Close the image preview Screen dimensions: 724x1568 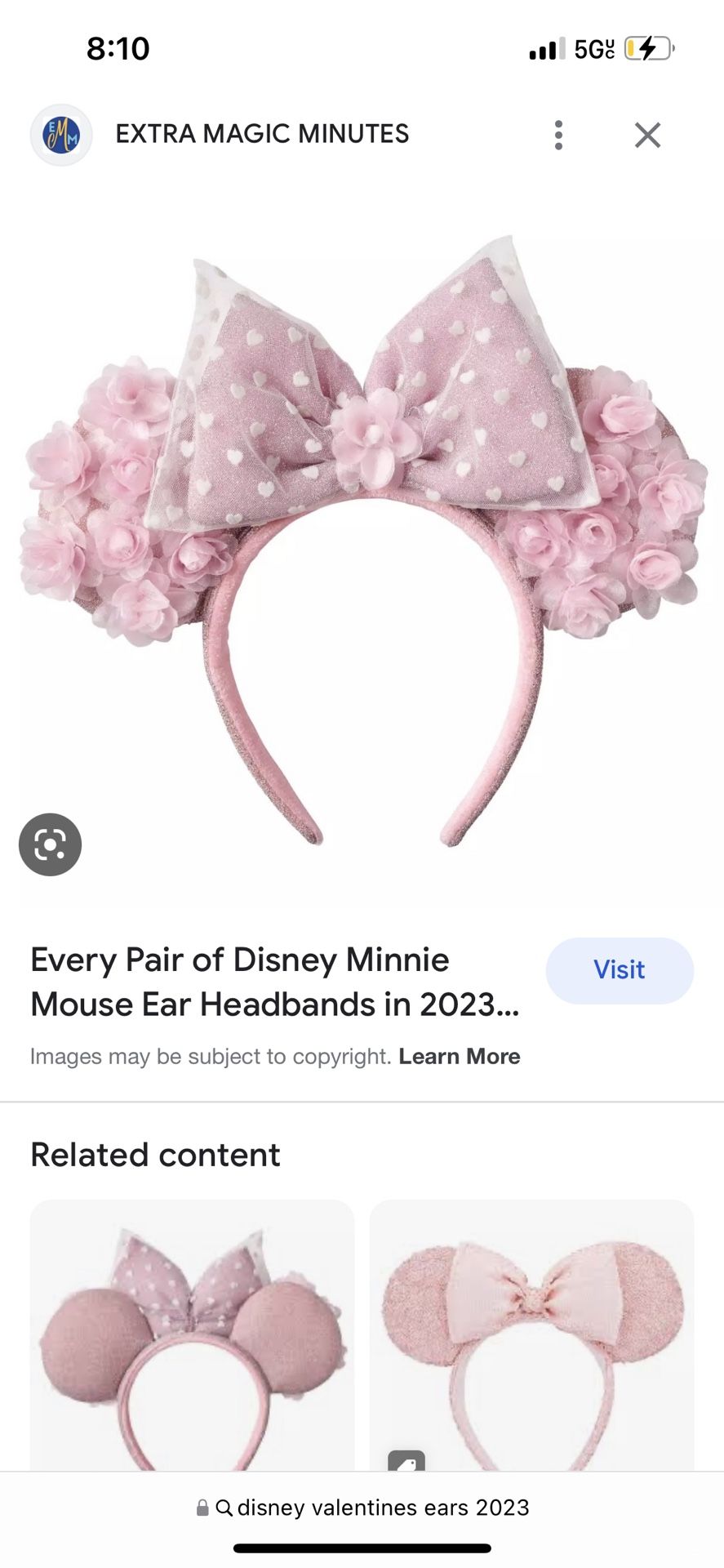pos(647,135)
